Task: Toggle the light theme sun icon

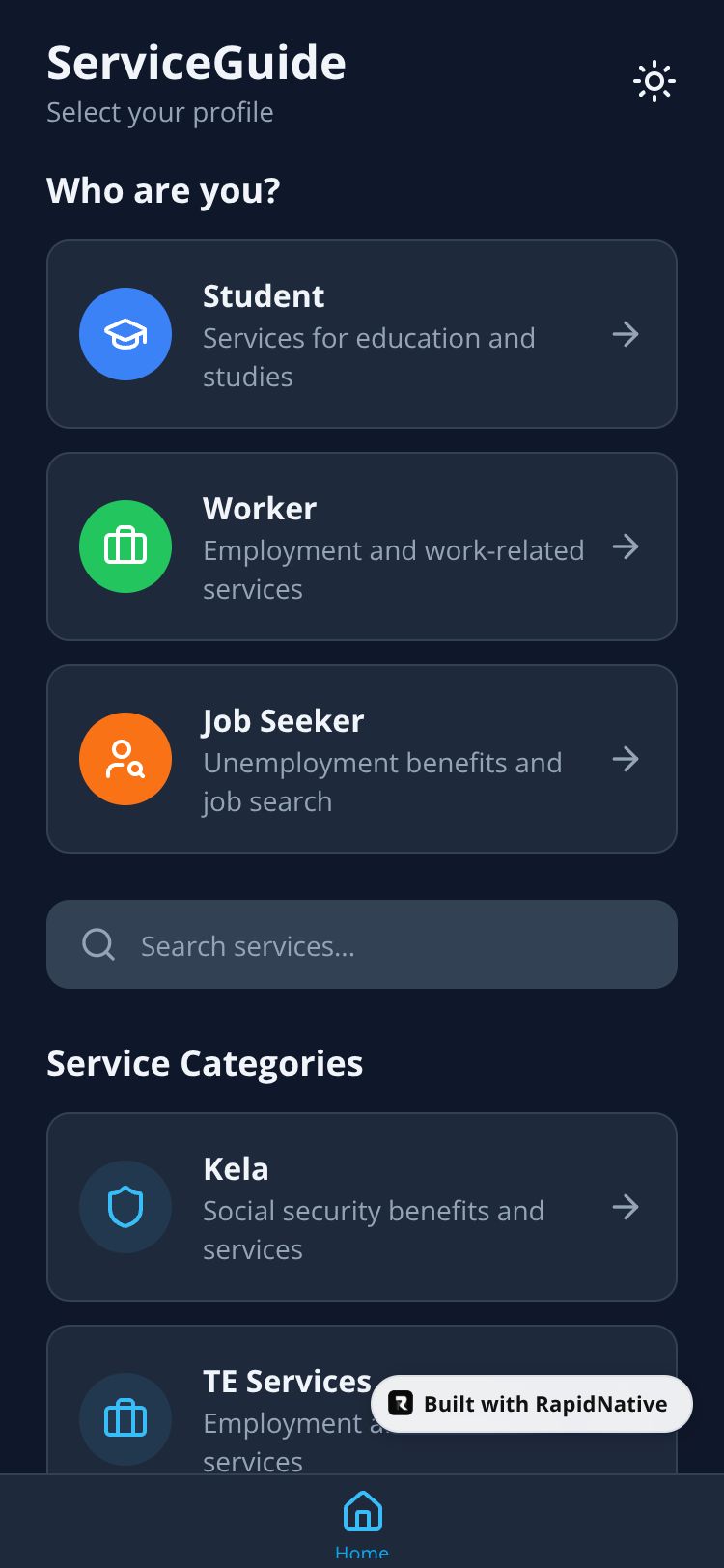Action: coord(654,82)
